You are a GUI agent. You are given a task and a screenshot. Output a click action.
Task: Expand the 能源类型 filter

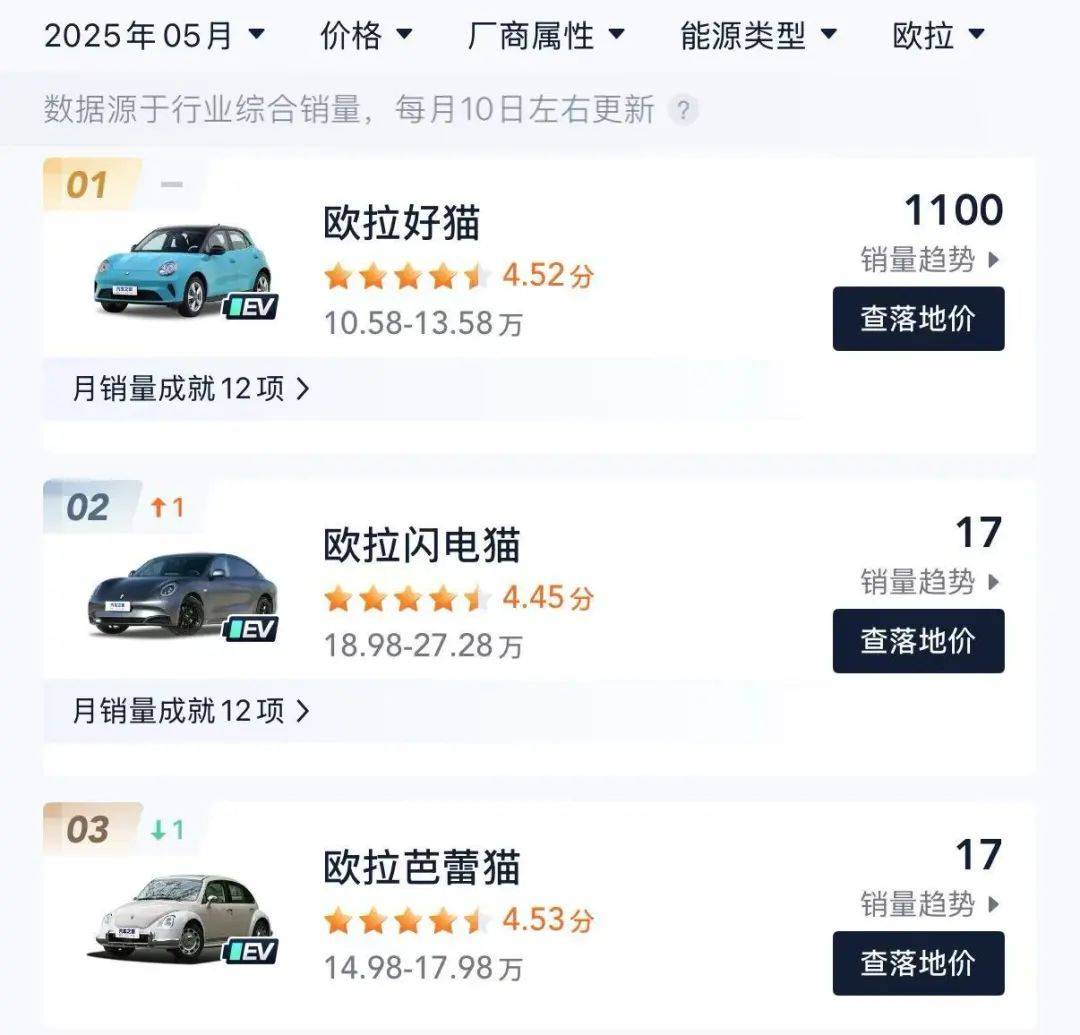point(758,36)
